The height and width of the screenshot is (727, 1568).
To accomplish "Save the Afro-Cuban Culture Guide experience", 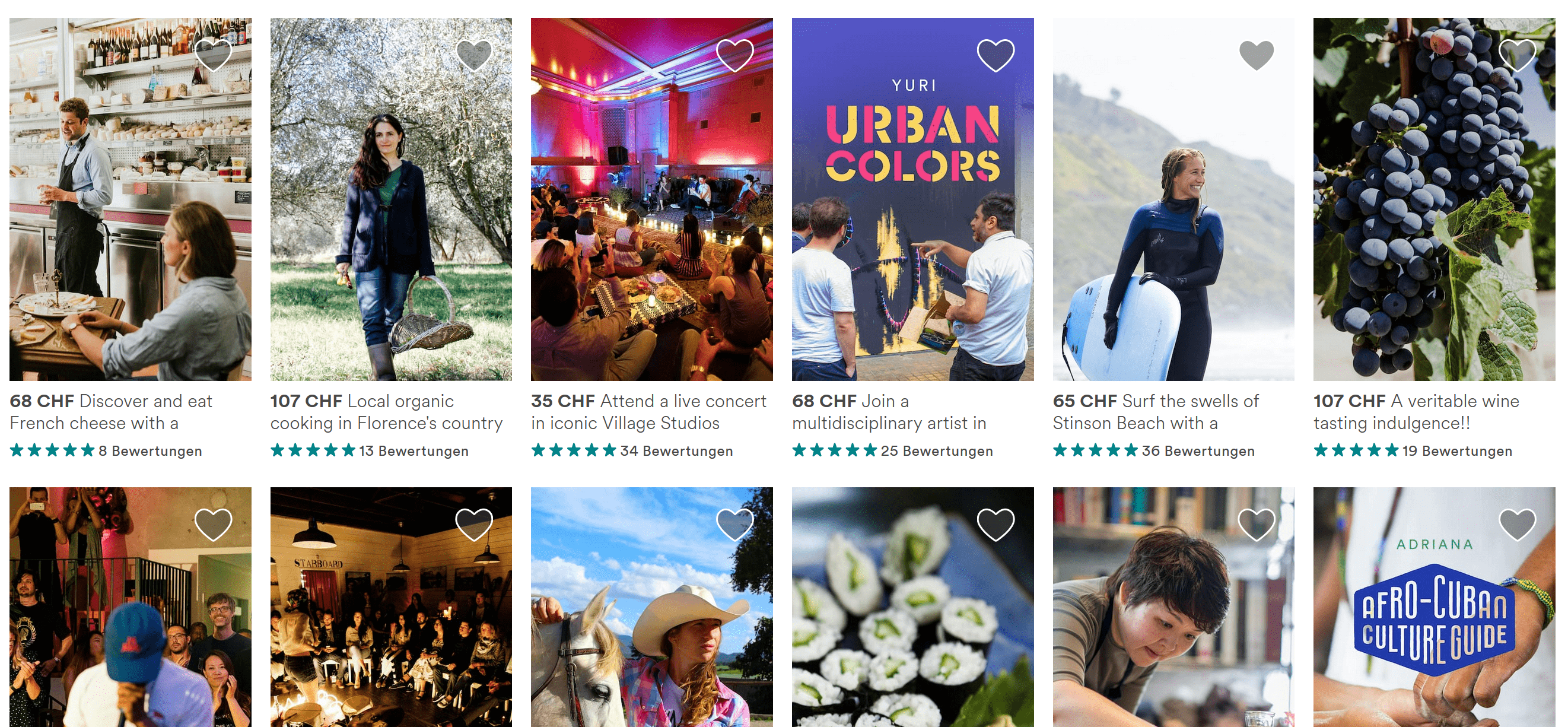I will (1517, 524).
